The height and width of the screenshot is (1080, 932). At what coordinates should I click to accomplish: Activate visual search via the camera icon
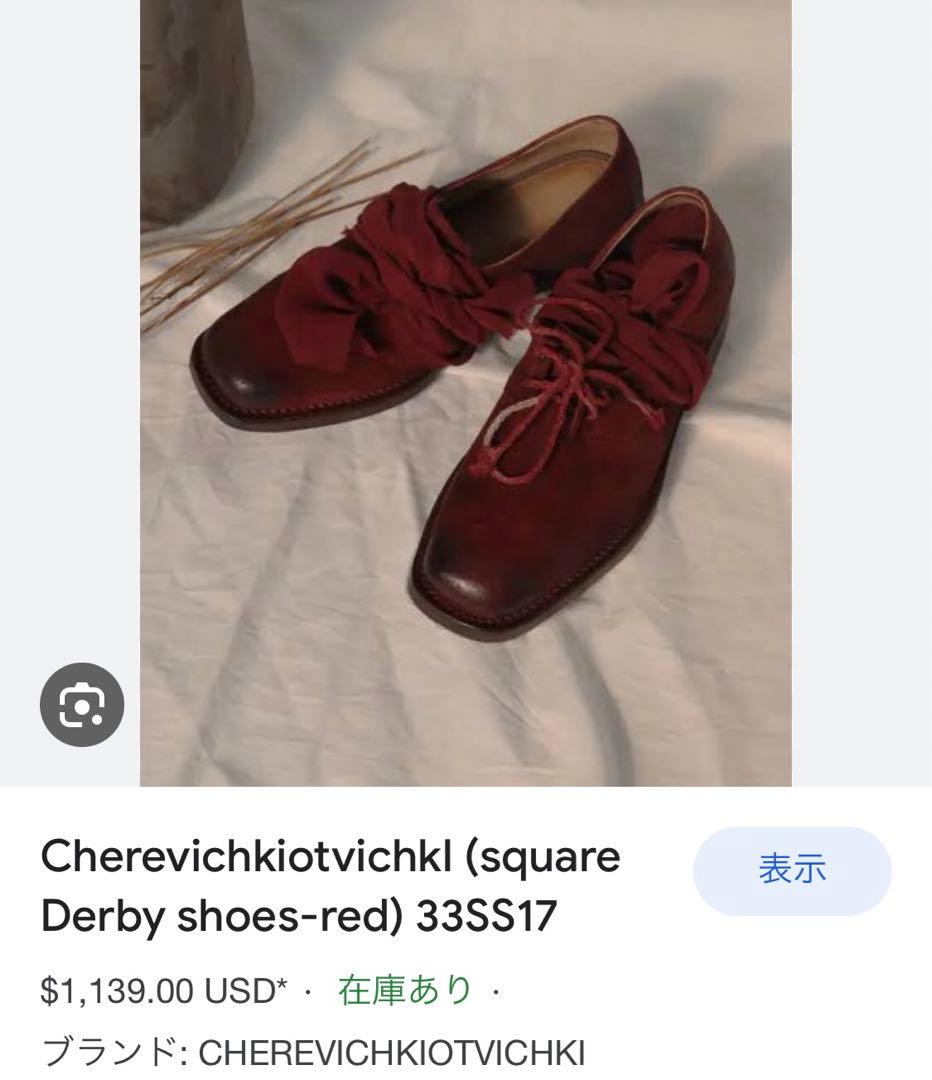coord(82,704)
